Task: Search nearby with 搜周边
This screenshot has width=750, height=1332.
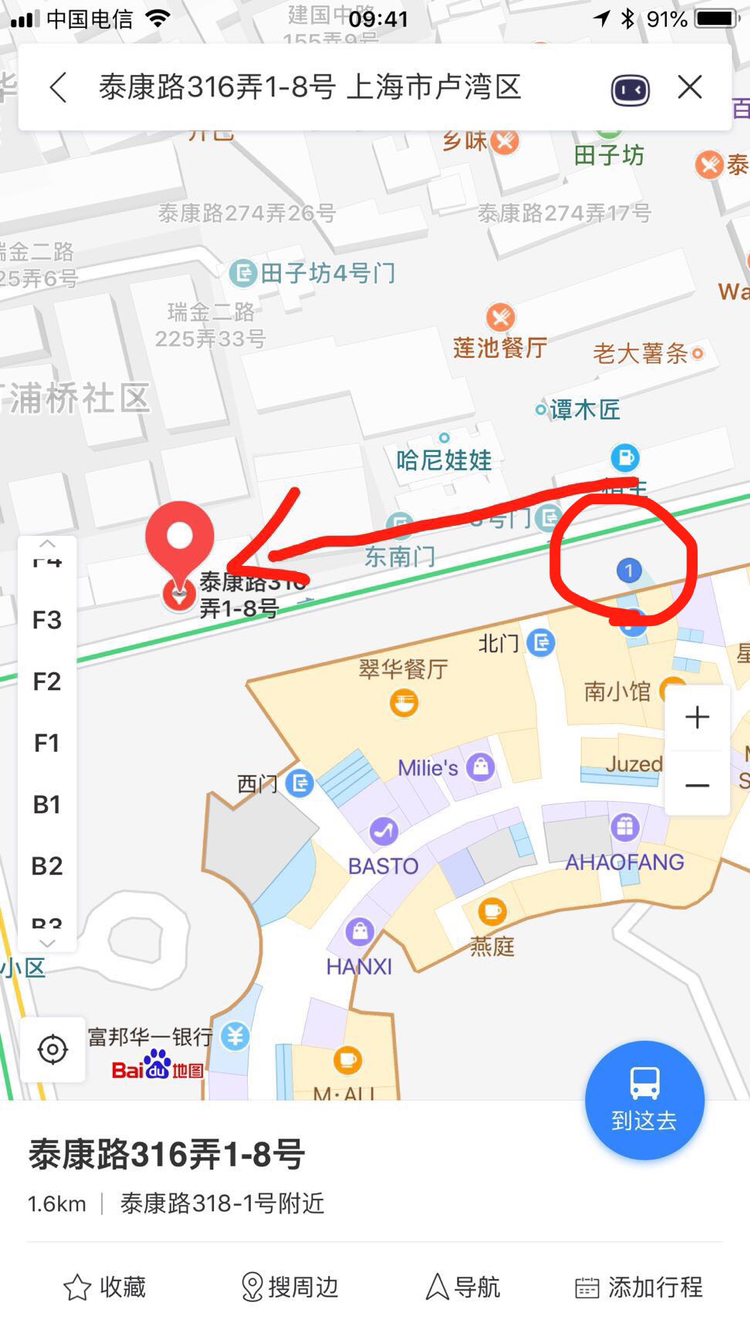Action: (290, 1287)
